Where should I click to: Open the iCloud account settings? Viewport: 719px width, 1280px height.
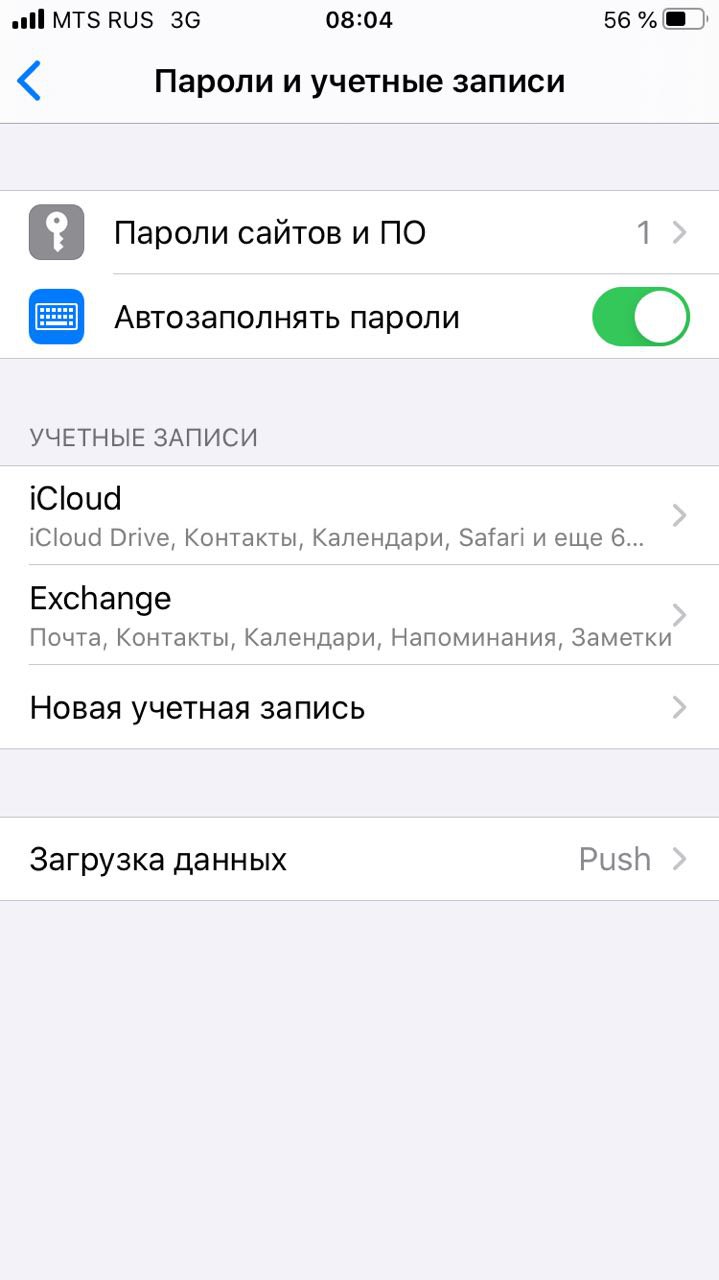tap(360, 515)
